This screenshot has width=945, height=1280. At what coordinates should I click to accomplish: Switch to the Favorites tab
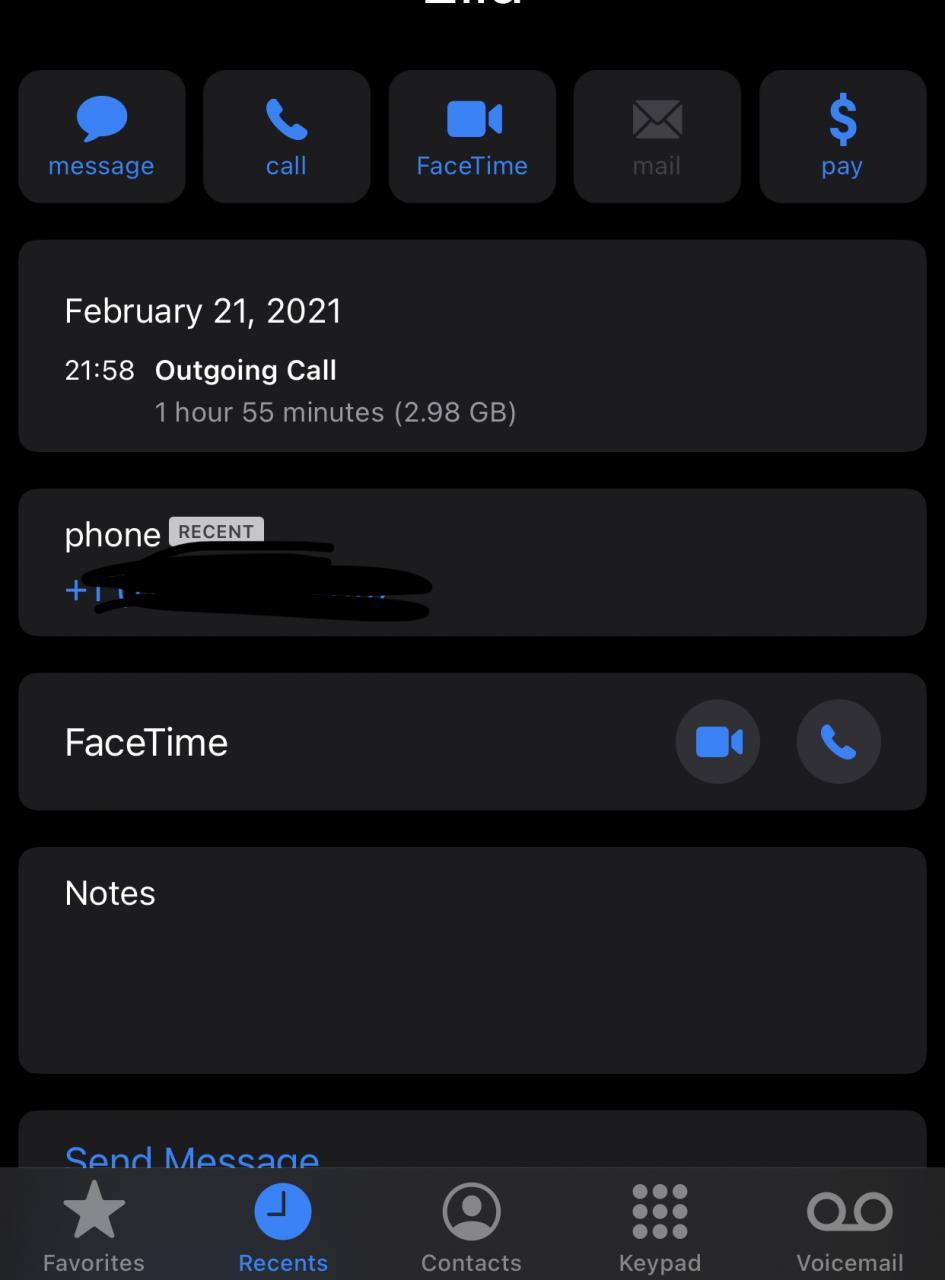[x=94, y=1226]
